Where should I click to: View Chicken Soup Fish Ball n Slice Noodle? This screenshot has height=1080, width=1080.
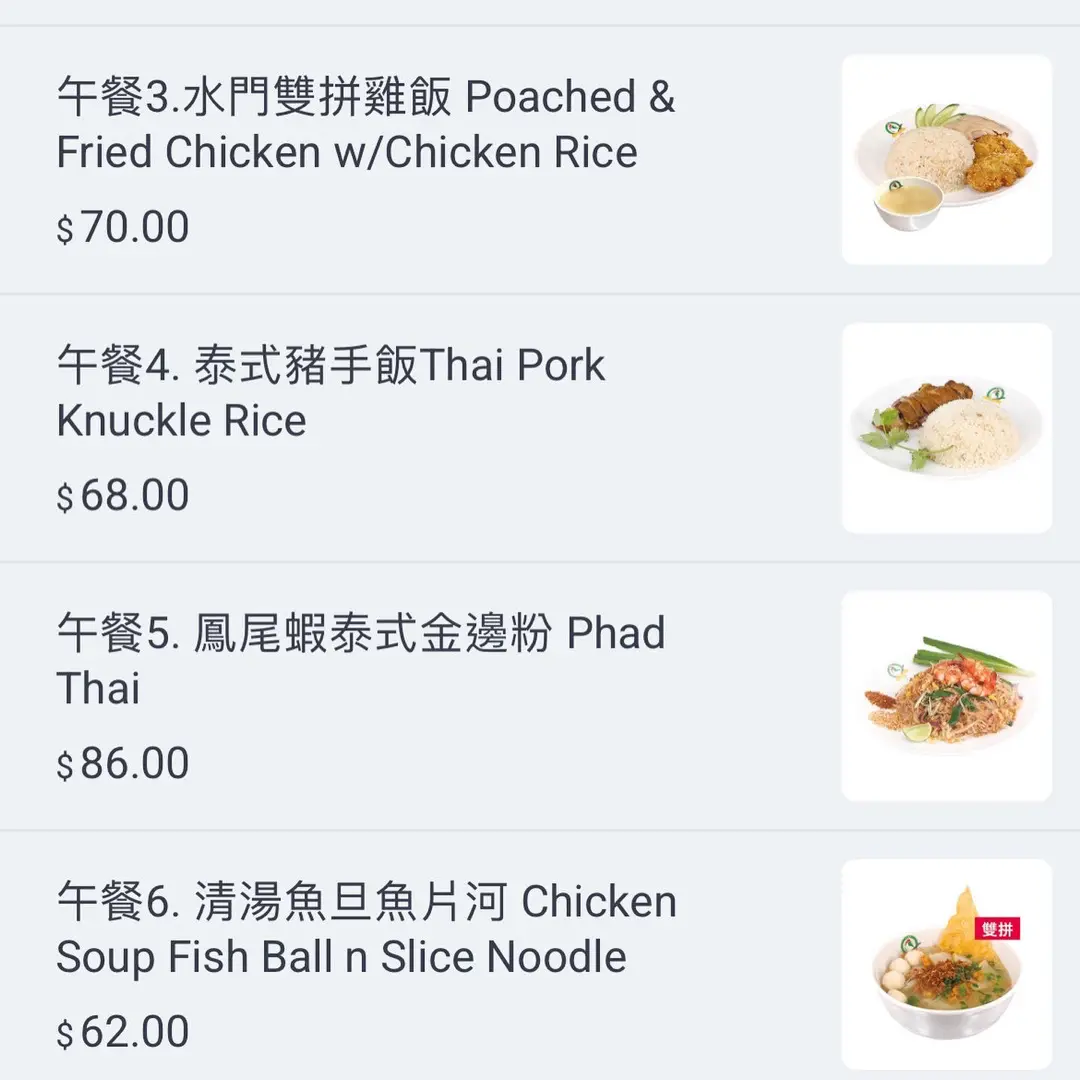pos(365,929)
